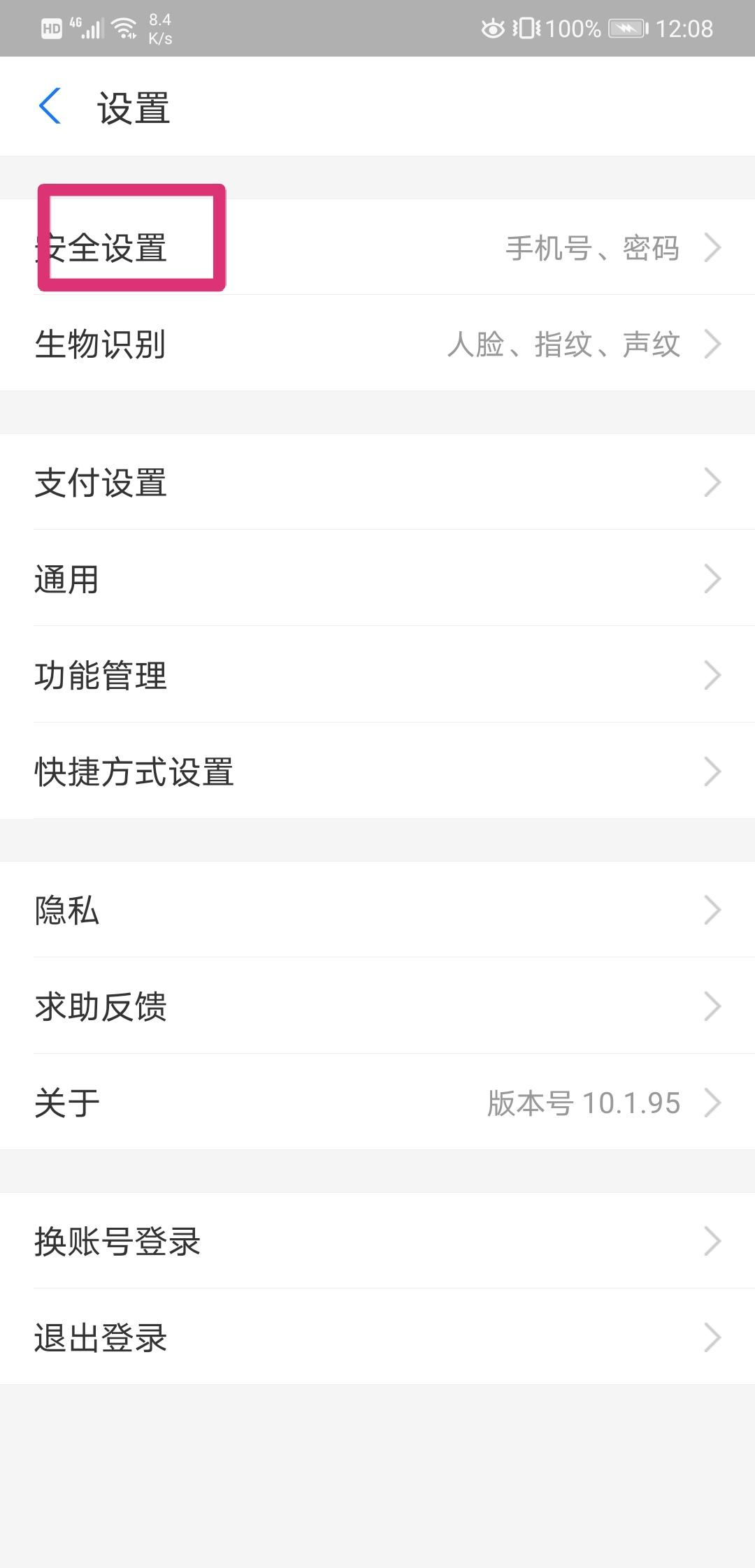The width and height of the screenshot is (755, 1568).
Task: Open 生物识别 biometrics settings
Action: (x=377, y=343)
